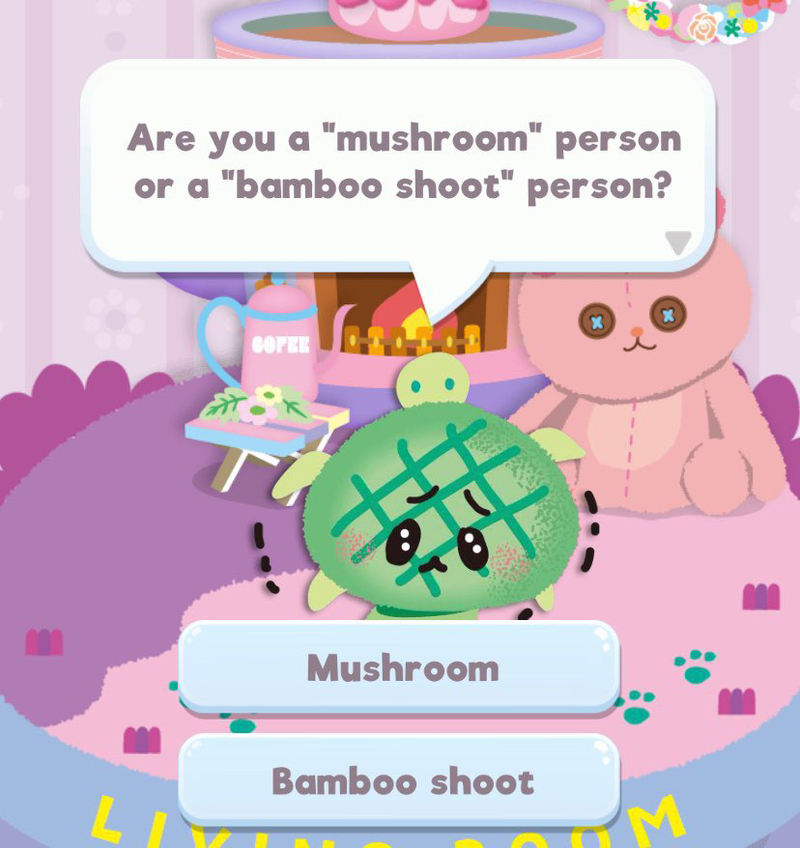The image size is (800, 848).
Task: Choose the Mushroom answer
Action: point(400,667)
